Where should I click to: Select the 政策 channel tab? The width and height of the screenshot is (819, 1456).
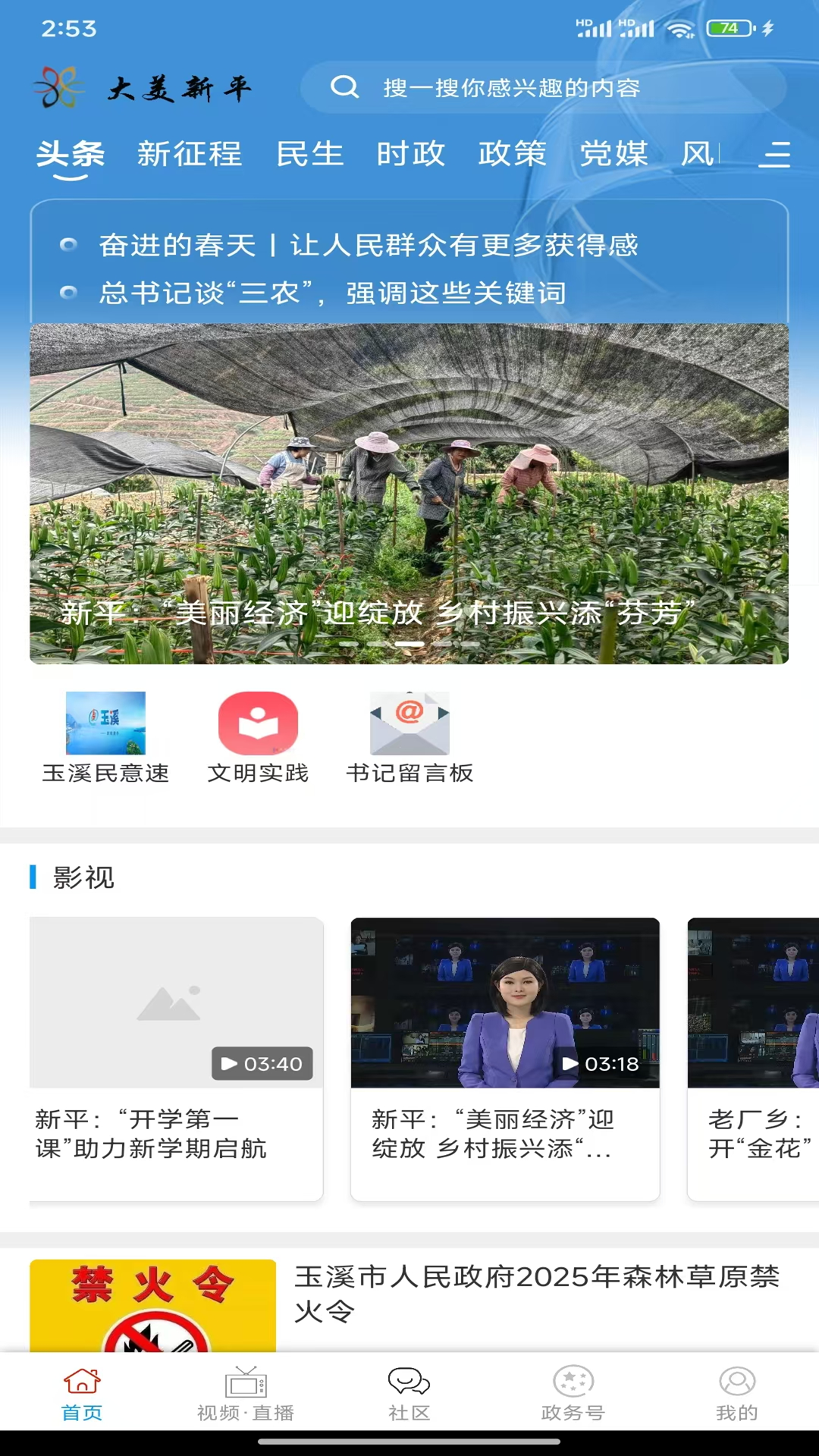513,154
